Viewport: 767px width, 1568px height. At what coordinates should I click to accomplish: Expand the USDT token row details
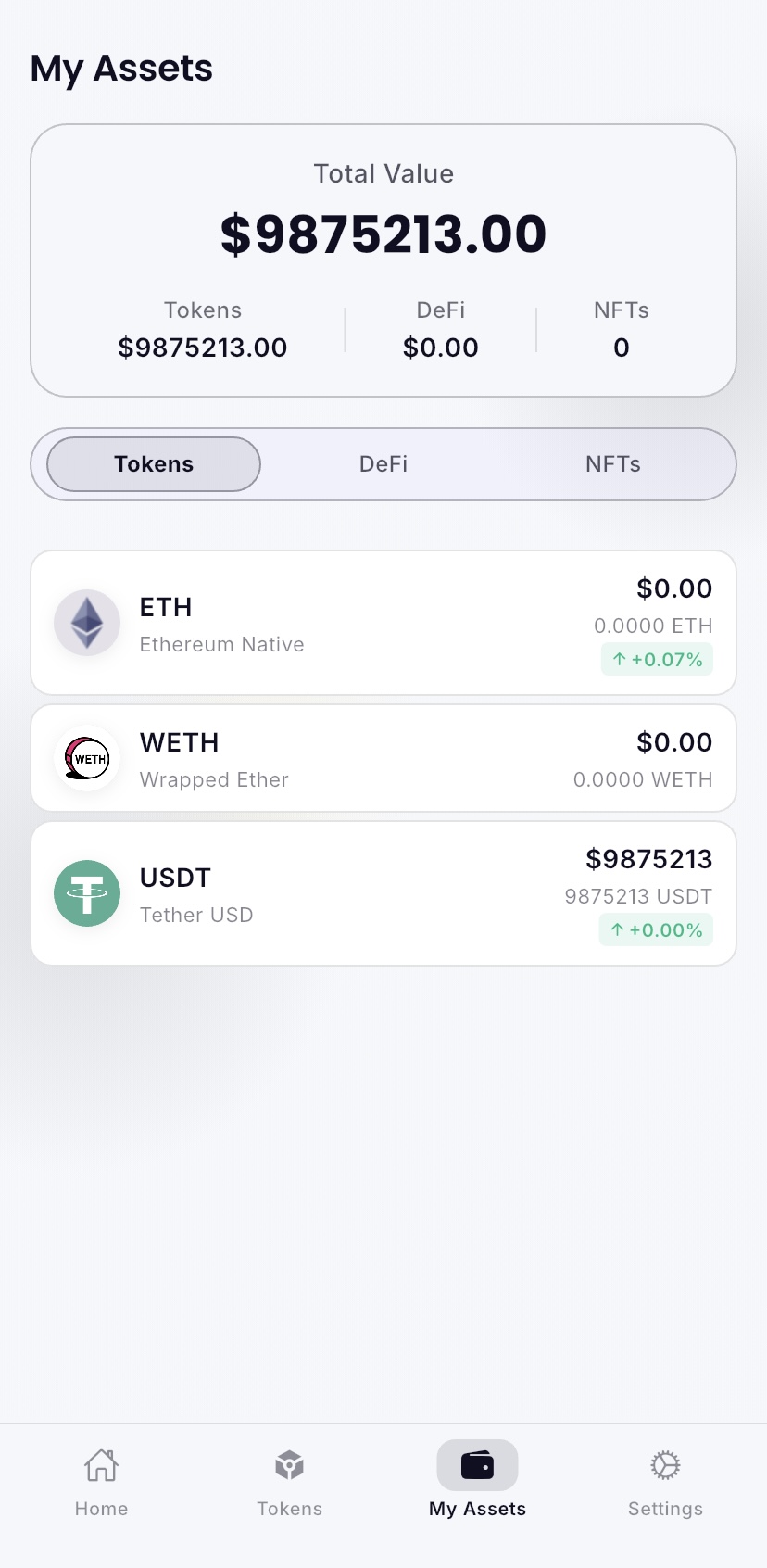click(x=383, y=893)
